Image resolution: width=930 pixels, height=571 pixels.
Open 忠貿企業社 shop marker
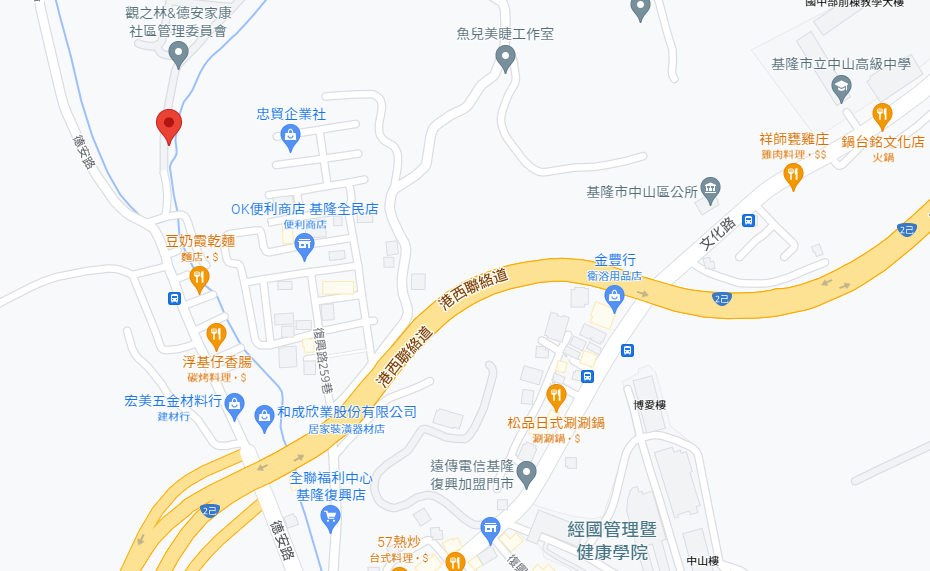point(291,137)
